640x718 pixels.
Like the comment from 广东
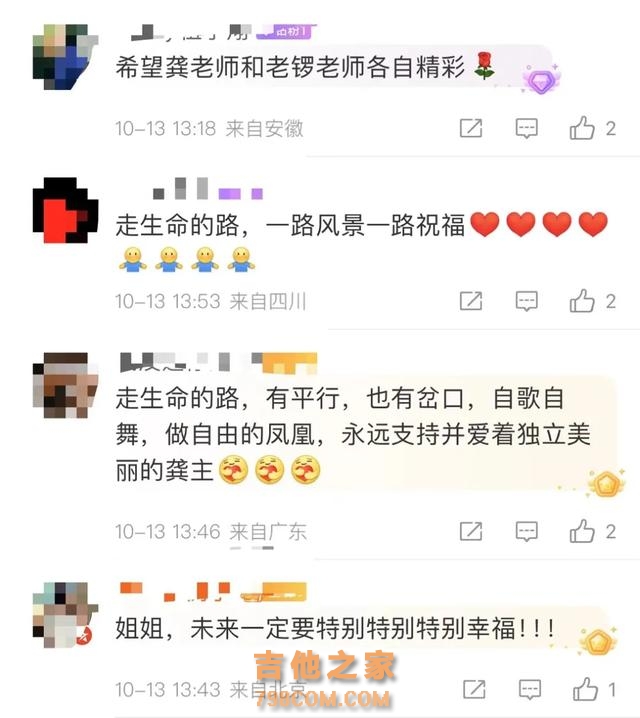(x=583, y=532)
